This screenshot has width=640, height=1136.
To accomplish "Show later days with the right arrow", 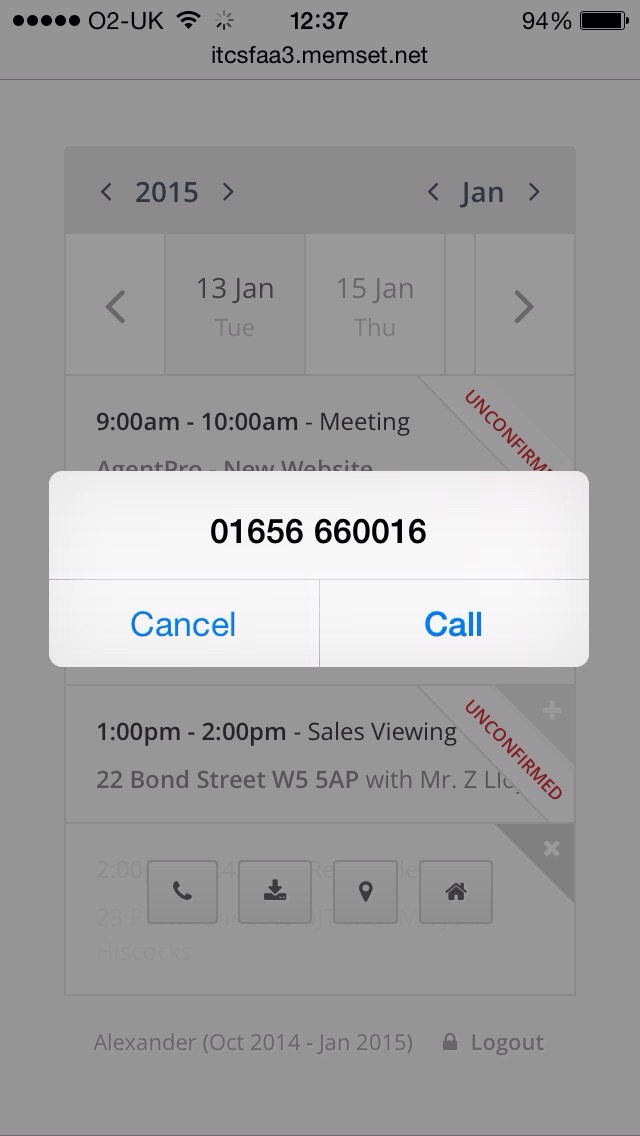I will 523,306.
